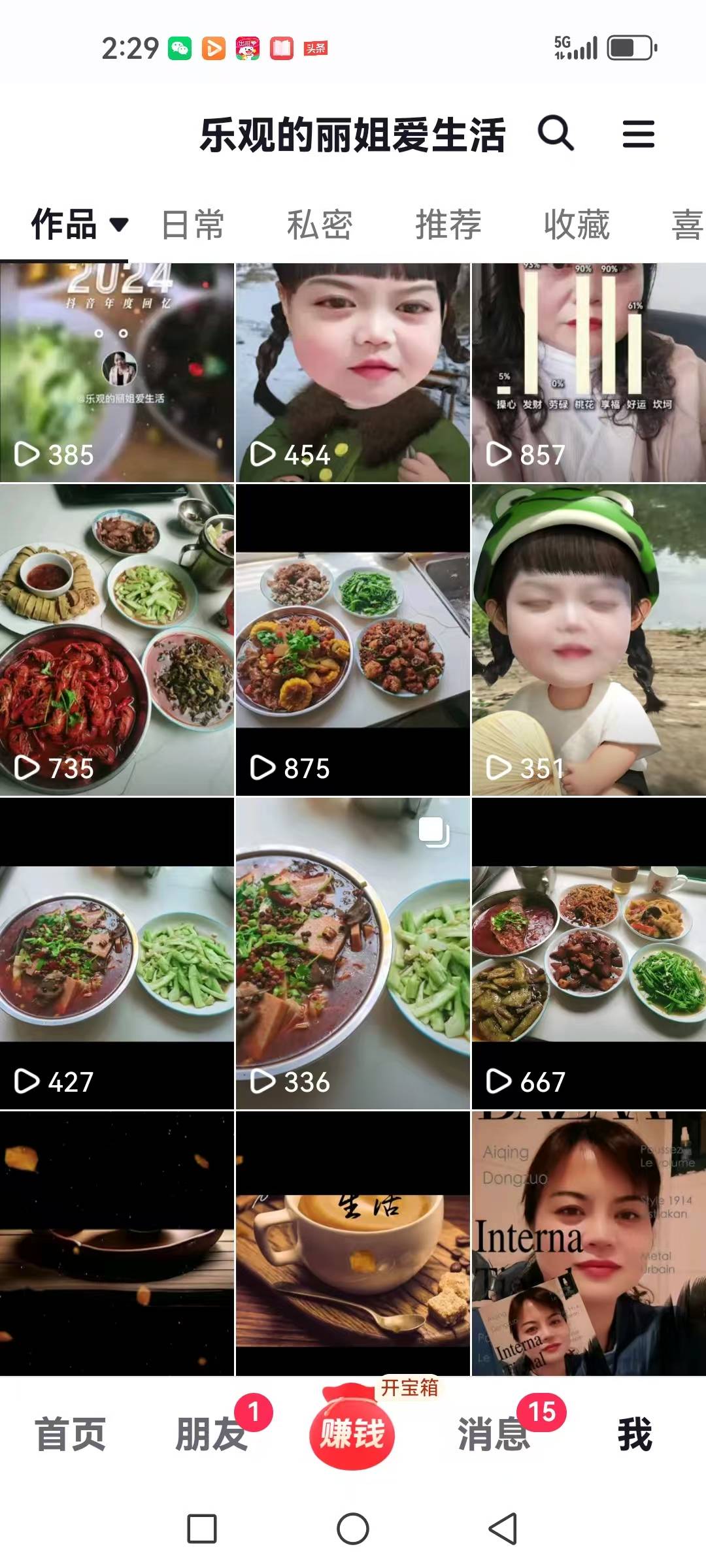Open the photo post with 336 views
This screenshot has height=1568, width=706.
click(x=353, y=953)
